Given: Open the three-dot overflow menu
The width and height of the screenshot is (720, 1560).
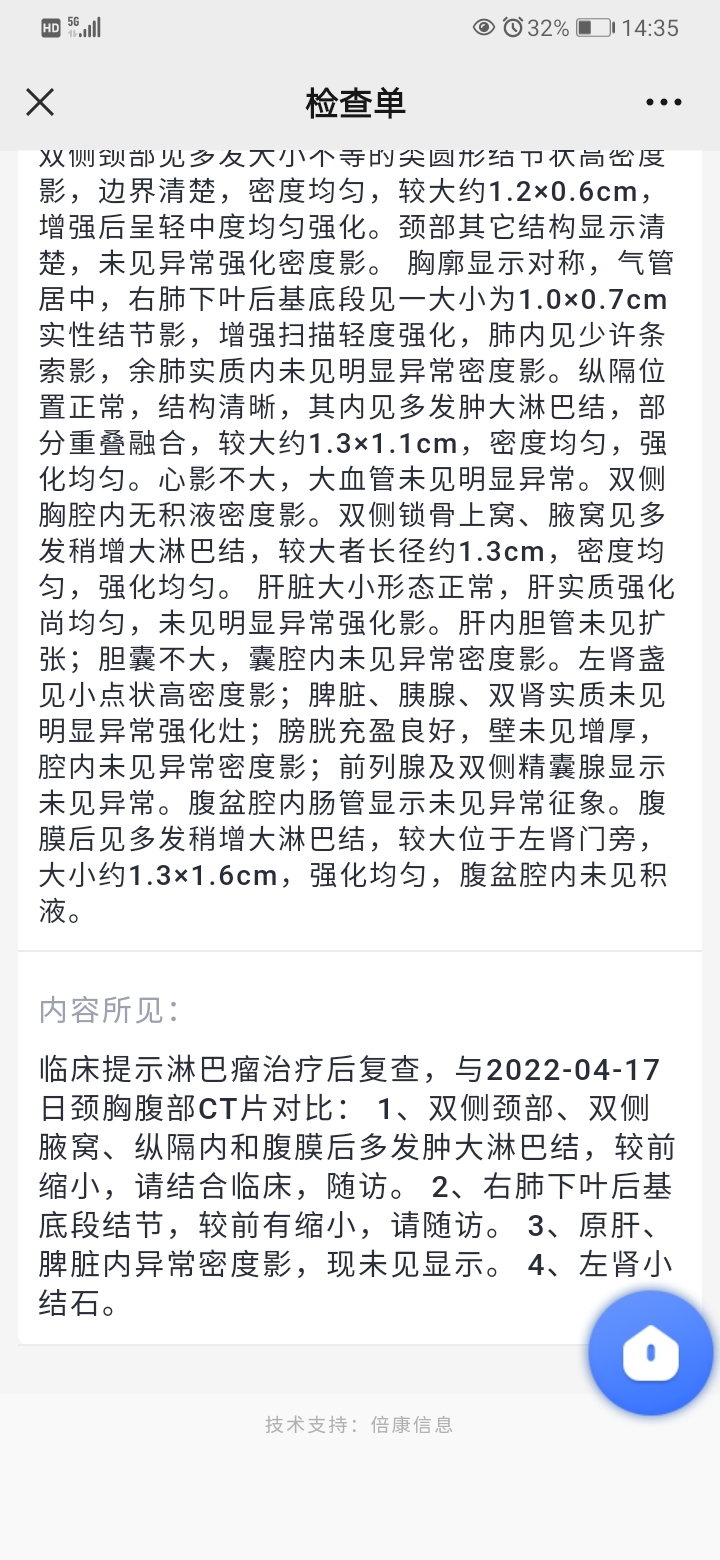Looking at the screenshot, I should pyautogui.click(x=663, y=102).
